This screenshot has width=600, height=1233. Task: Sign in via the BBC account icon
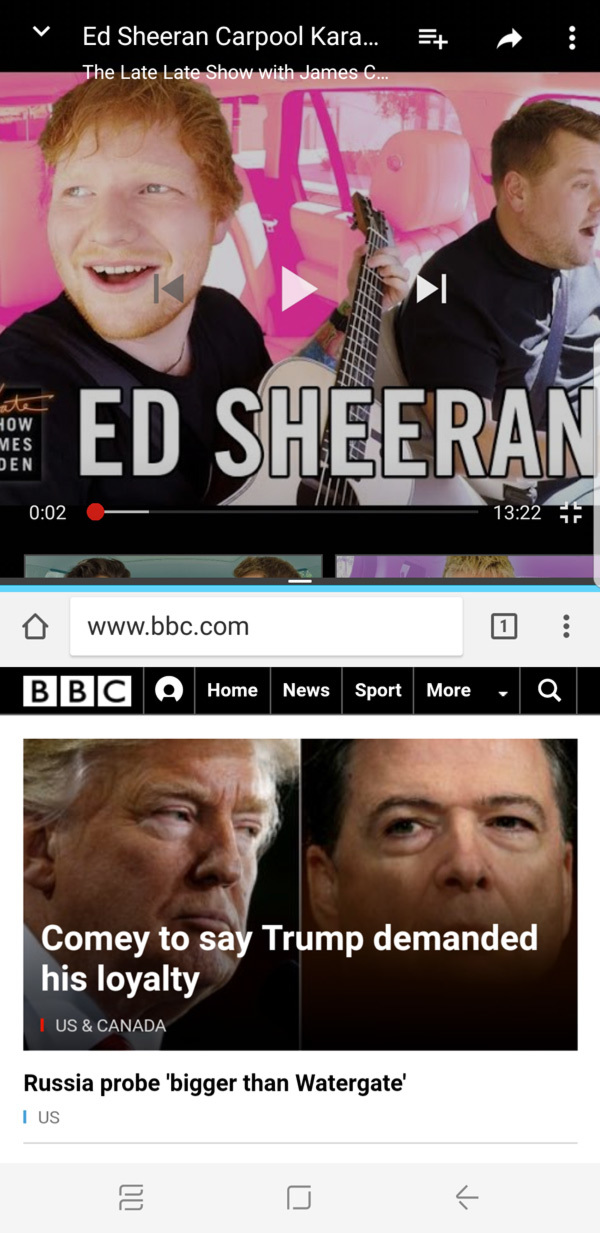pos(169,691)
